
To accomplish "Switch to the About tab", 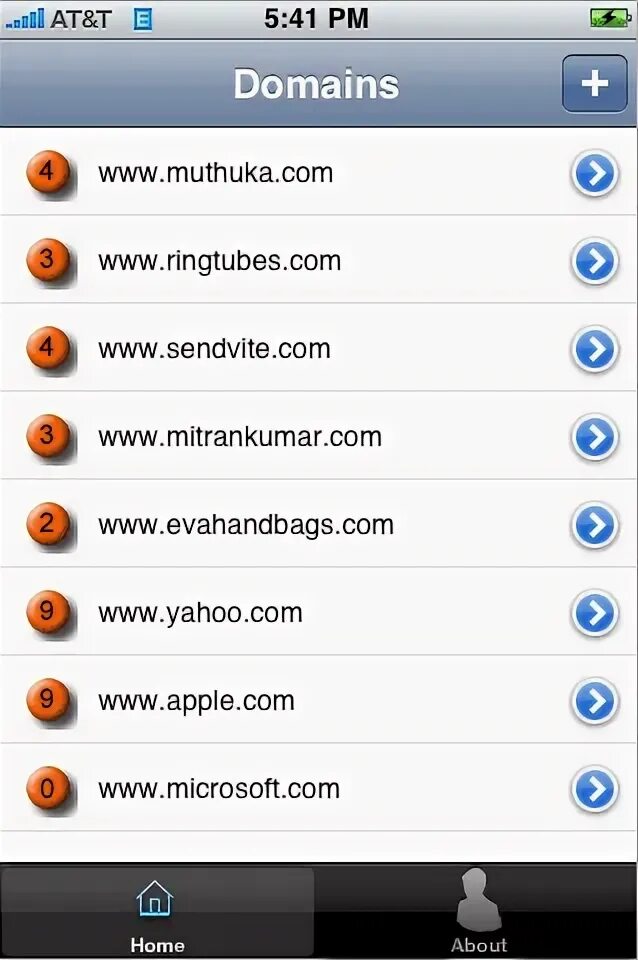I will [479, 912].
